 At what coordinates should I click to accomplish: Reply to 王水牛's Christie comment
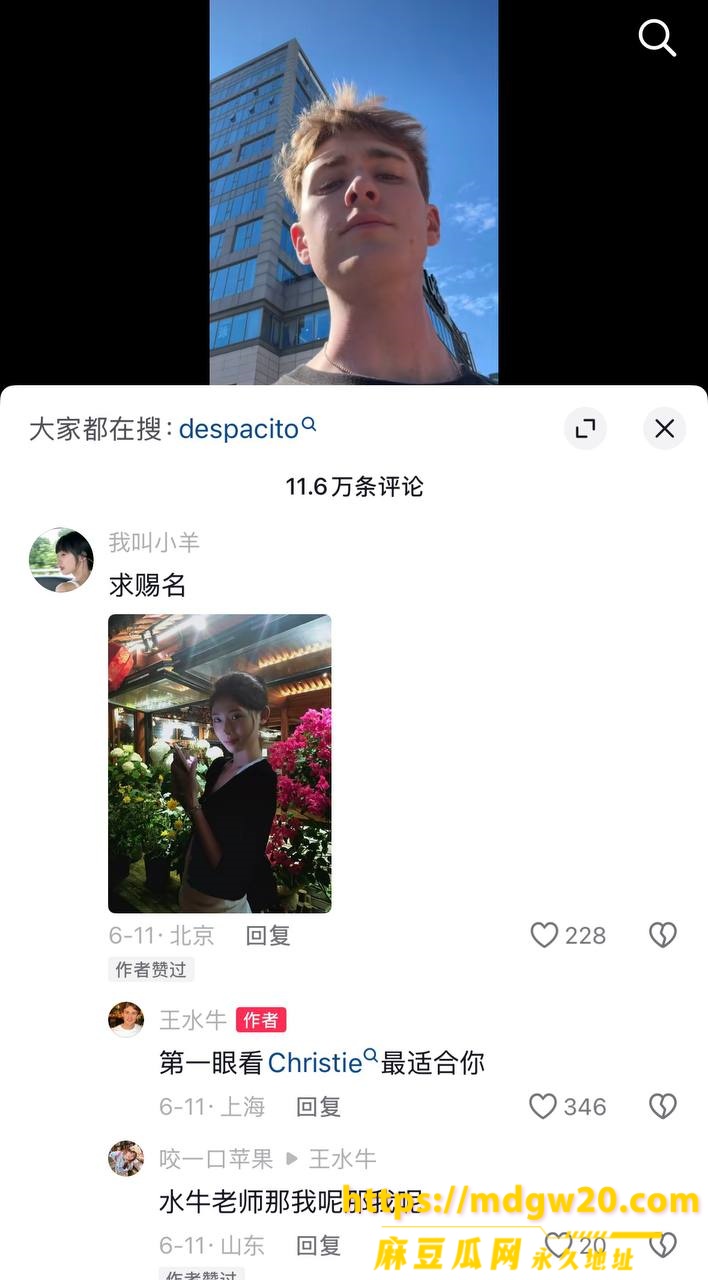(x=319, y=1106)
